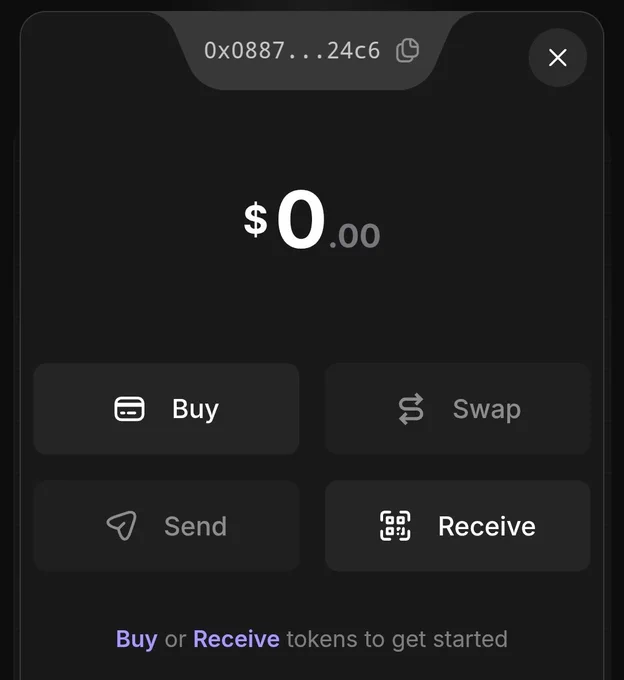This screenshot has width=624, height=680.
Task: Follow the purple Receive link in hint text
Action: 236,639
